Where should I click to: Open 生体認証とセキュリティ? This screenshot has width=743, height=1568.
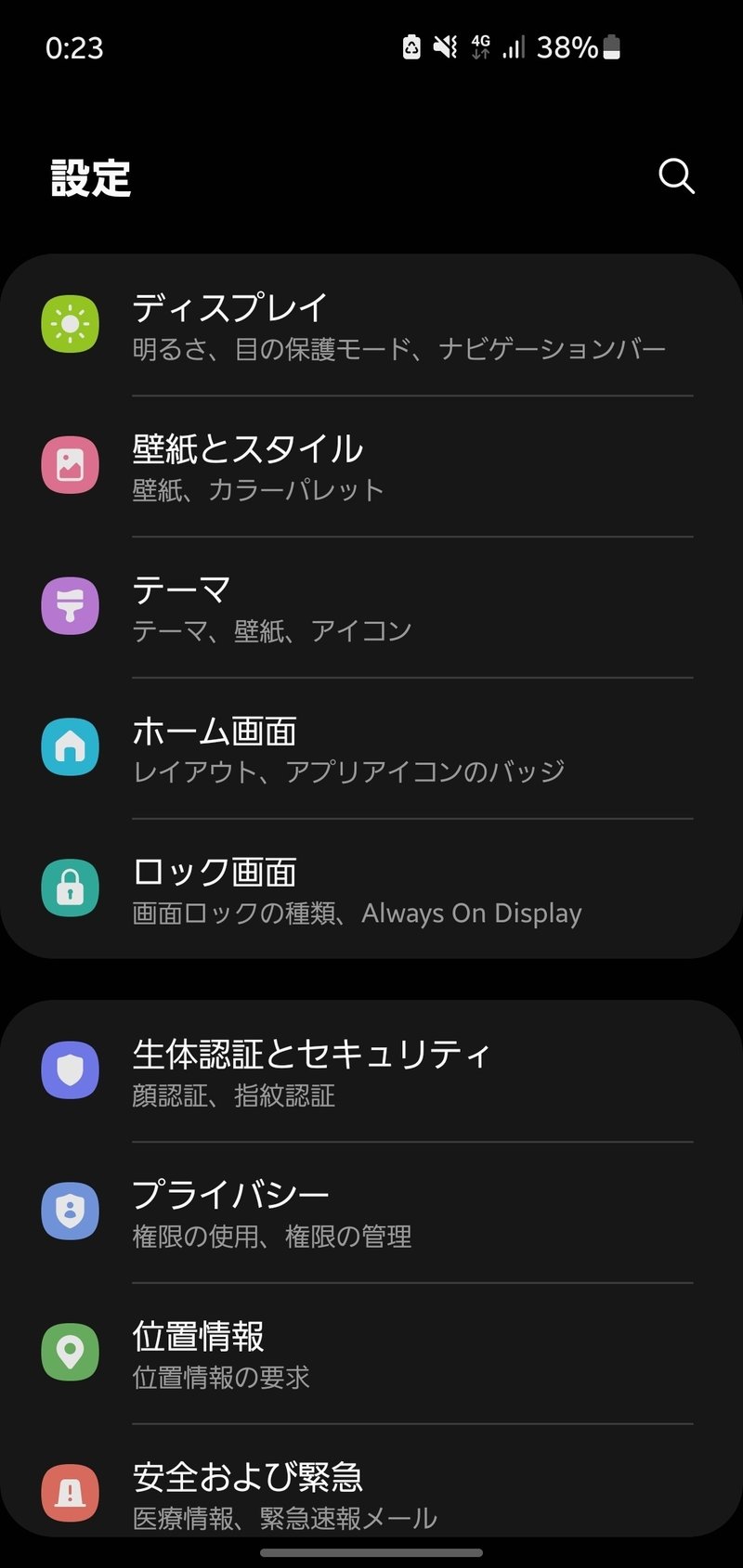coord(371,1071)
